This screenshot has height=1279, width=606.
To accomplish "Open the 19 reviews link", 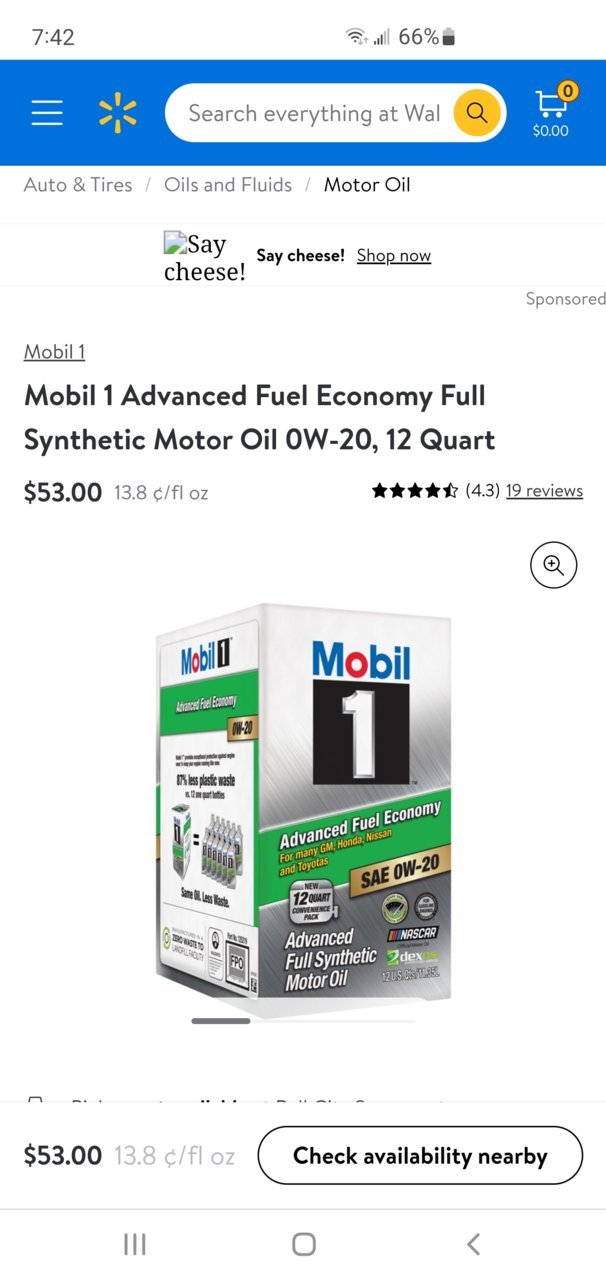I will 544,490.
